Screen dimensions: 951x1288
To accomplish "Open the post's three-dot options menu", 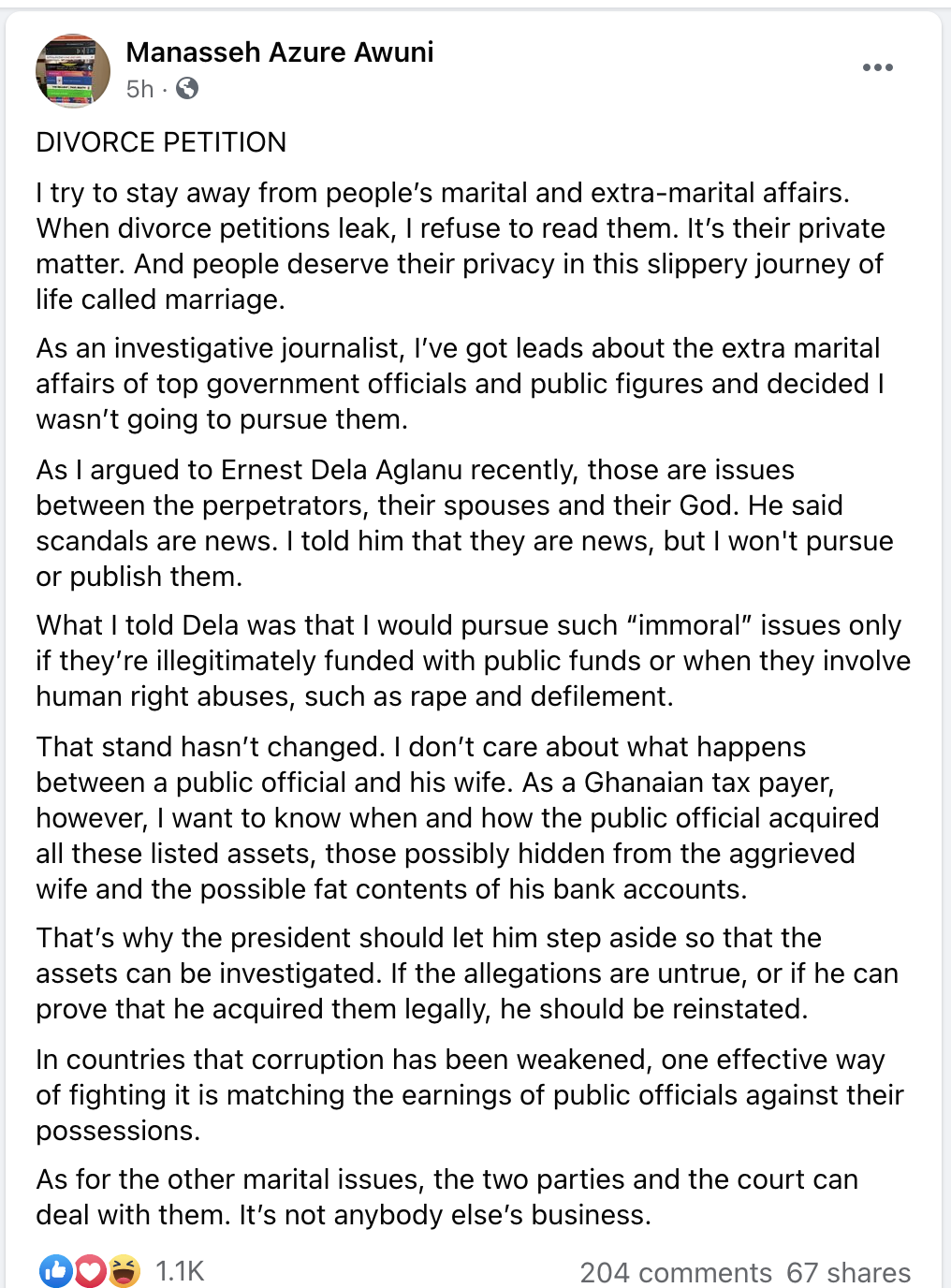I will (x=877, y=67).
